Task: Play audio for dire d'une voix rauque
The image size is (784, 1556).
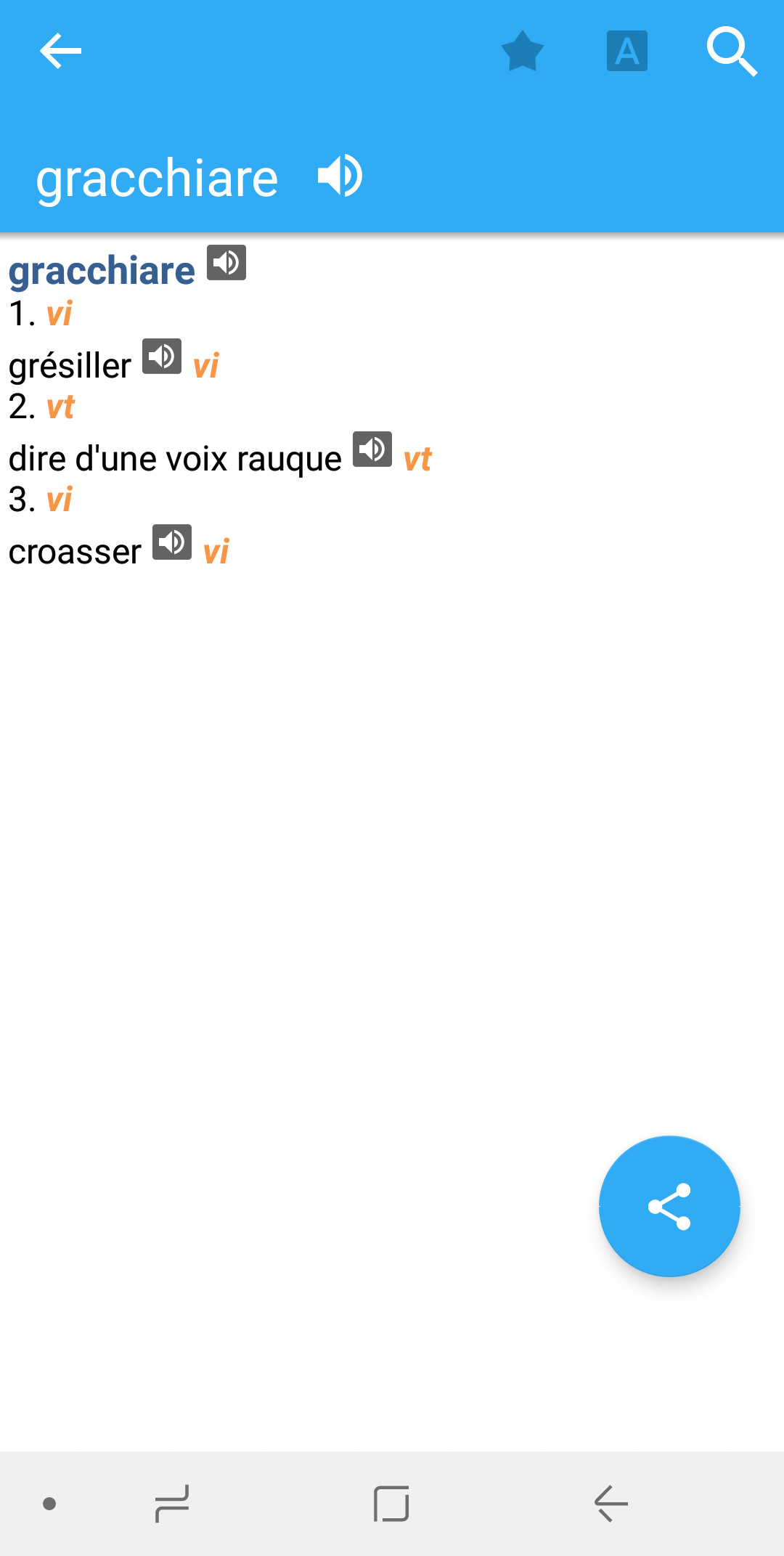Action: pos(372,449)
